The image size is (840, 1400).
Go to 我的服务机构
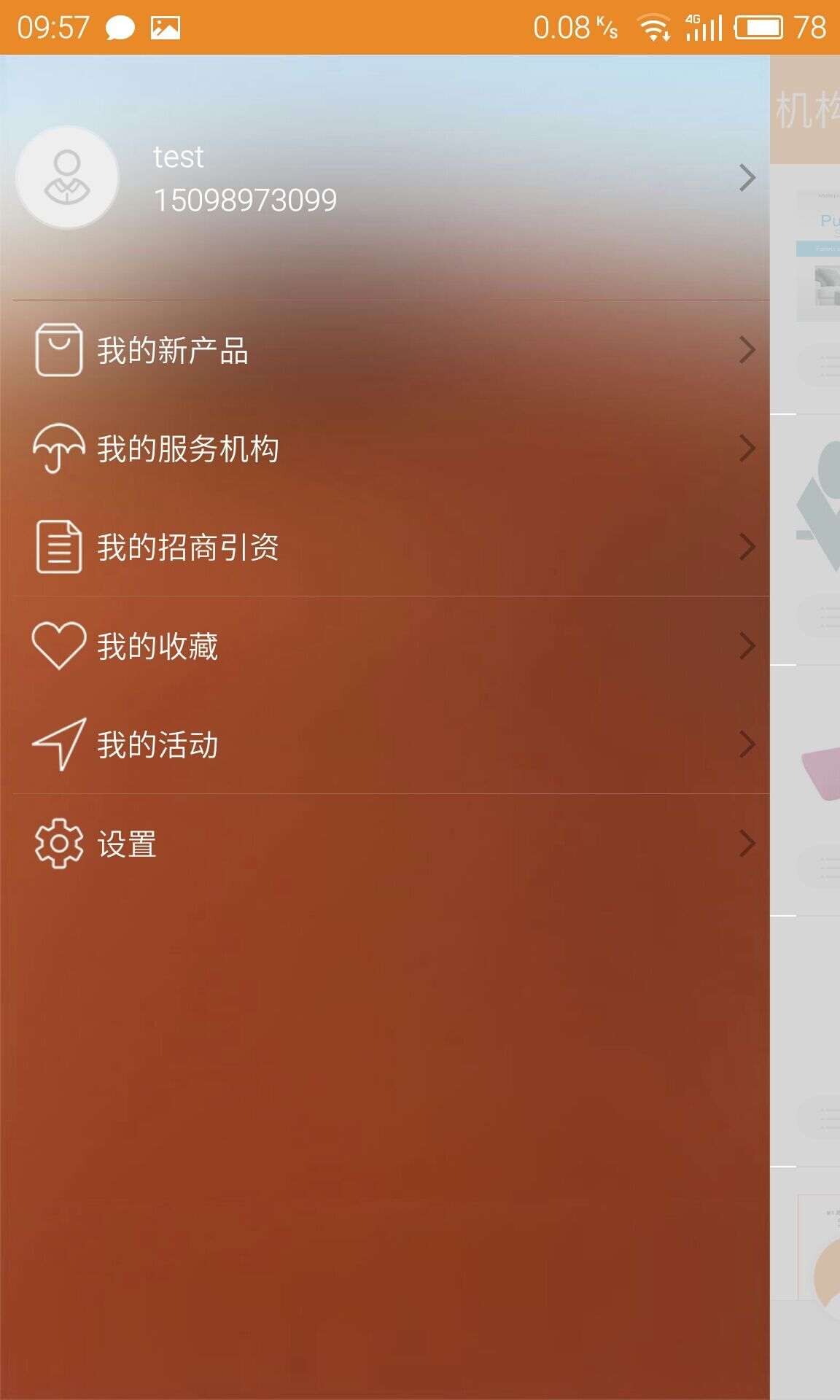click(385, 448)
